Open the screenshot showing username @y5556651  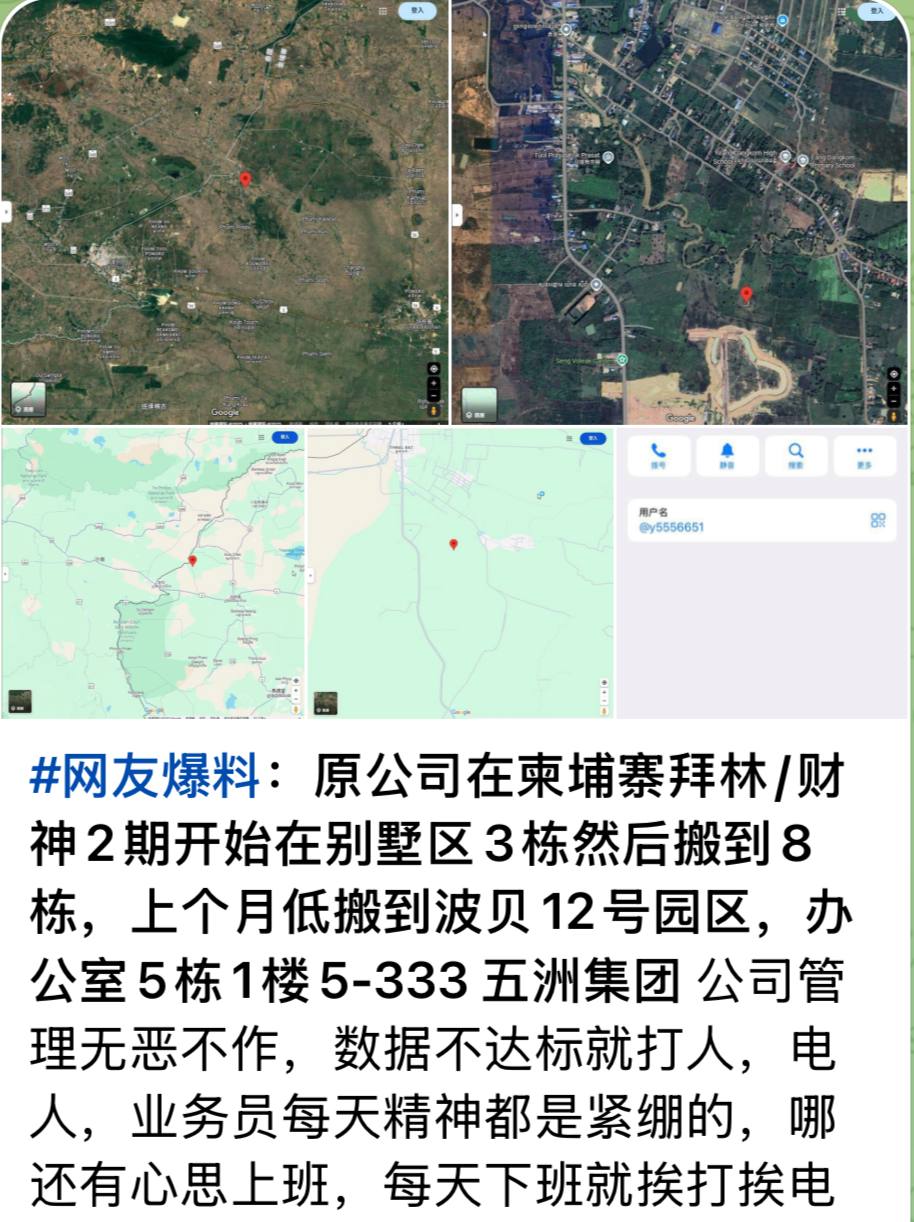[x=764, y=573]
